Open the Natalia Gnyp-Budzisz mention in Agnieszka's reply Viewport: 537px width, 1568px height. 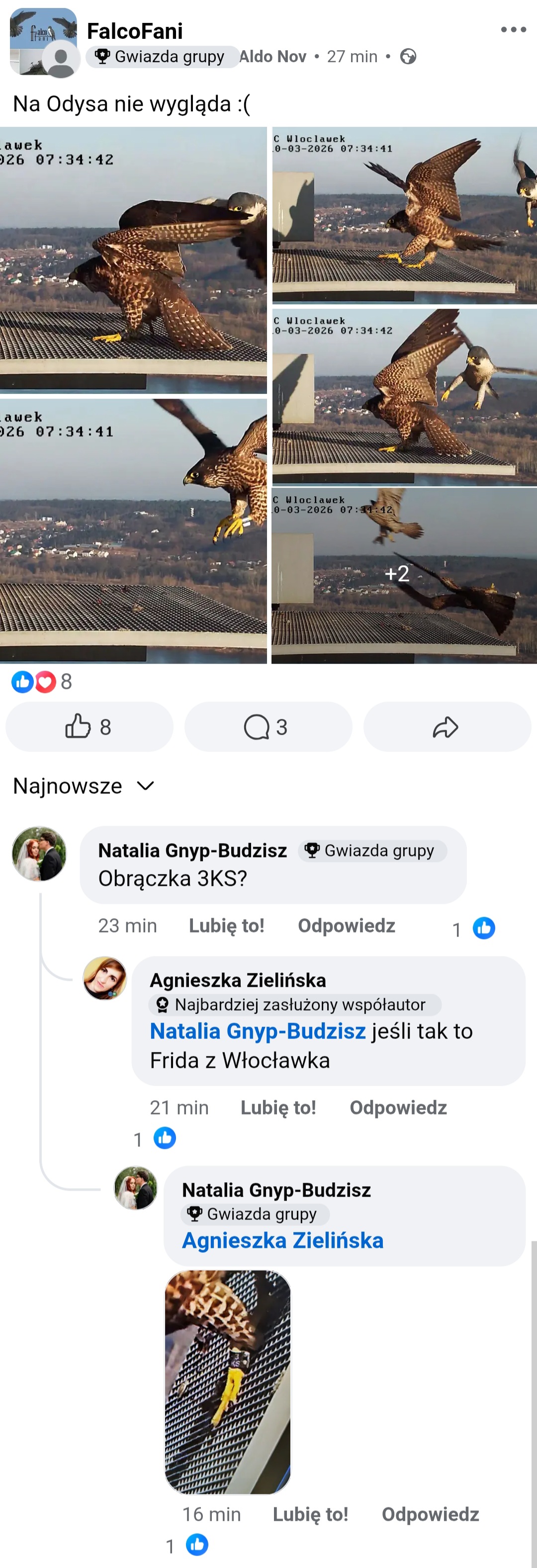point(258,1031)
